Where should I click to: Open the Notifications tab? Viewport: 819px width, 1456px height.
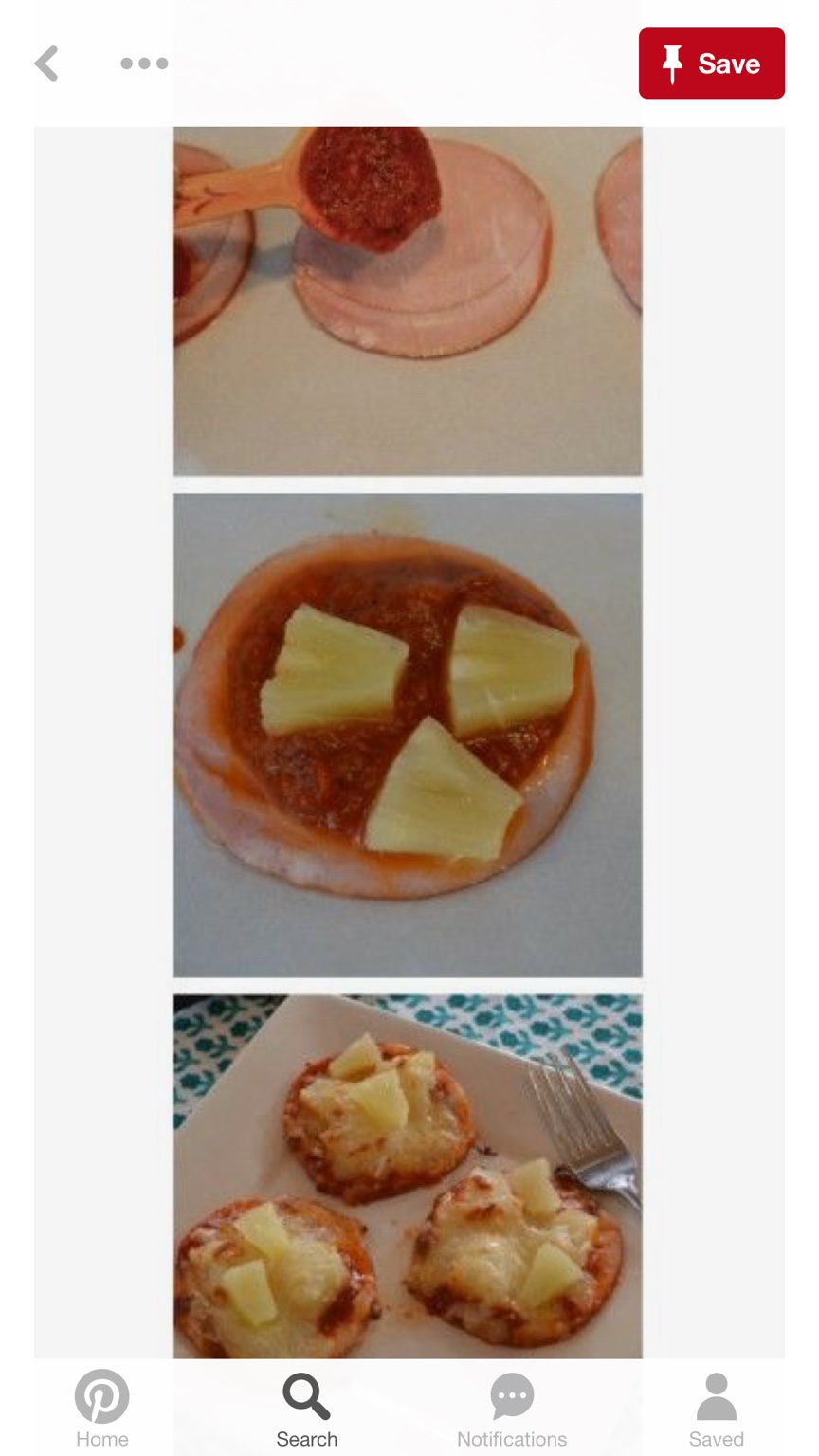[x=512, y=1409]
